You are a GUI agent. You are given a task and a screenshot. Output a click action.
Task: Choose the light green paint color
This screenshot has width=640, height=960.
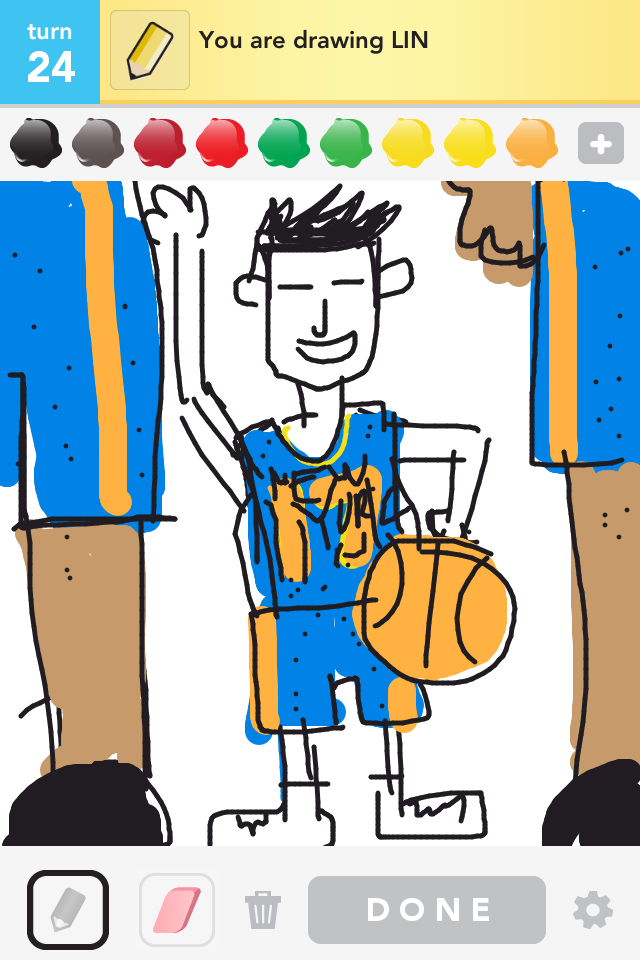[345, 143]
